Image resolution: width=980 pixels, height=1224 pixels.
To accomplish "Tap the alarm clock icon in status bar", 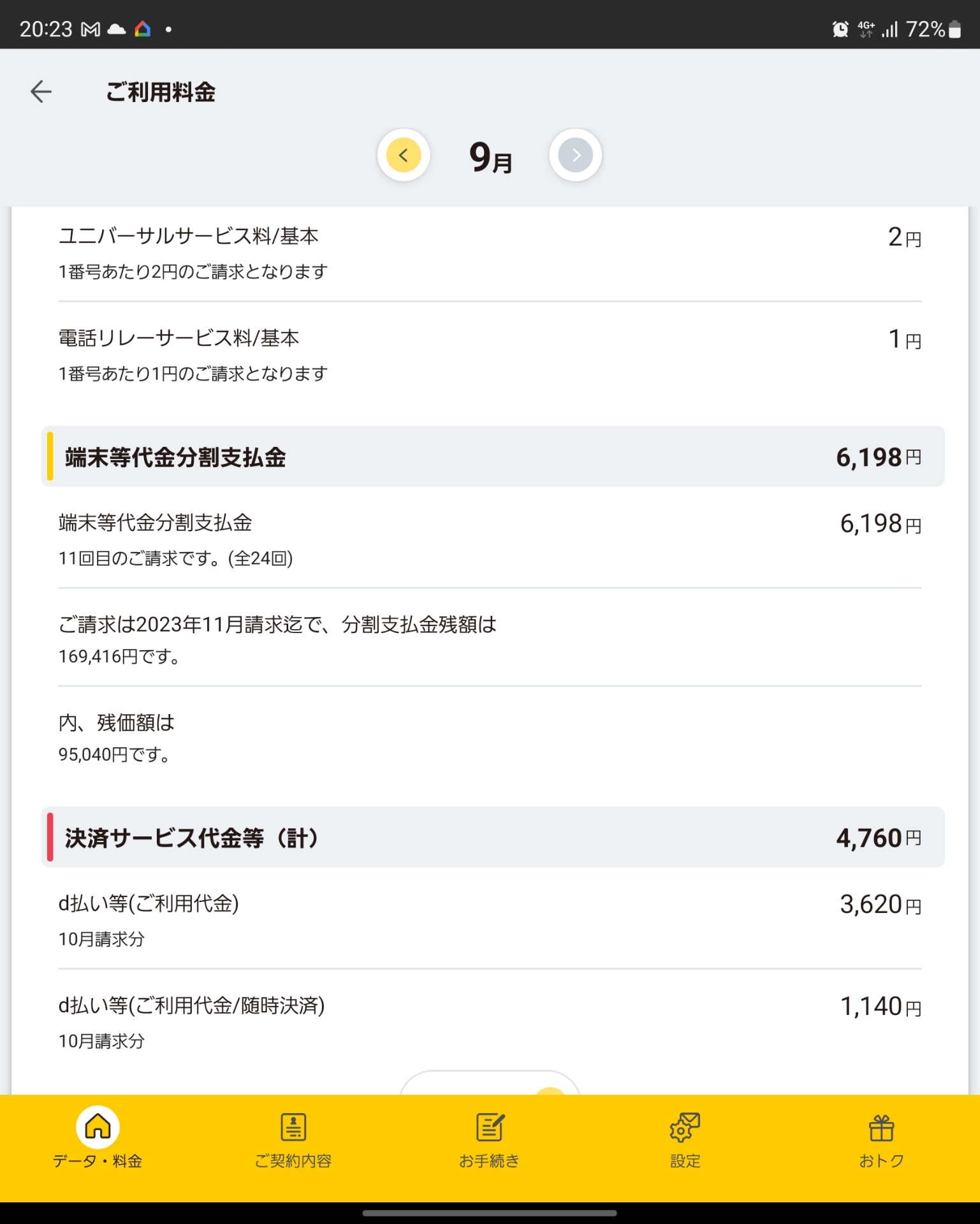I will coord(840,28).
